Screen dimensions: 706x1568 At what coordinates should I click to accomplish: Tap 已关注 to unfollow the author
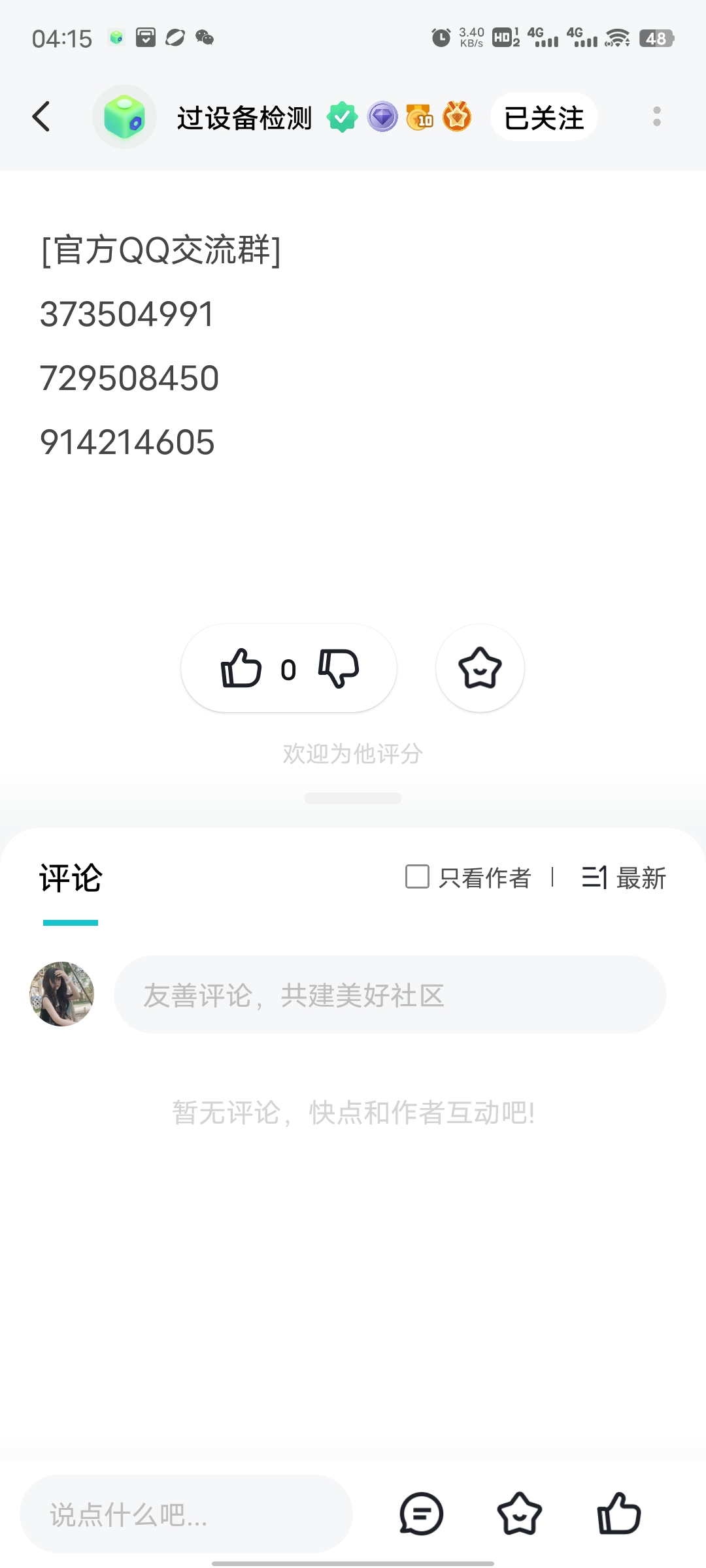543,116
